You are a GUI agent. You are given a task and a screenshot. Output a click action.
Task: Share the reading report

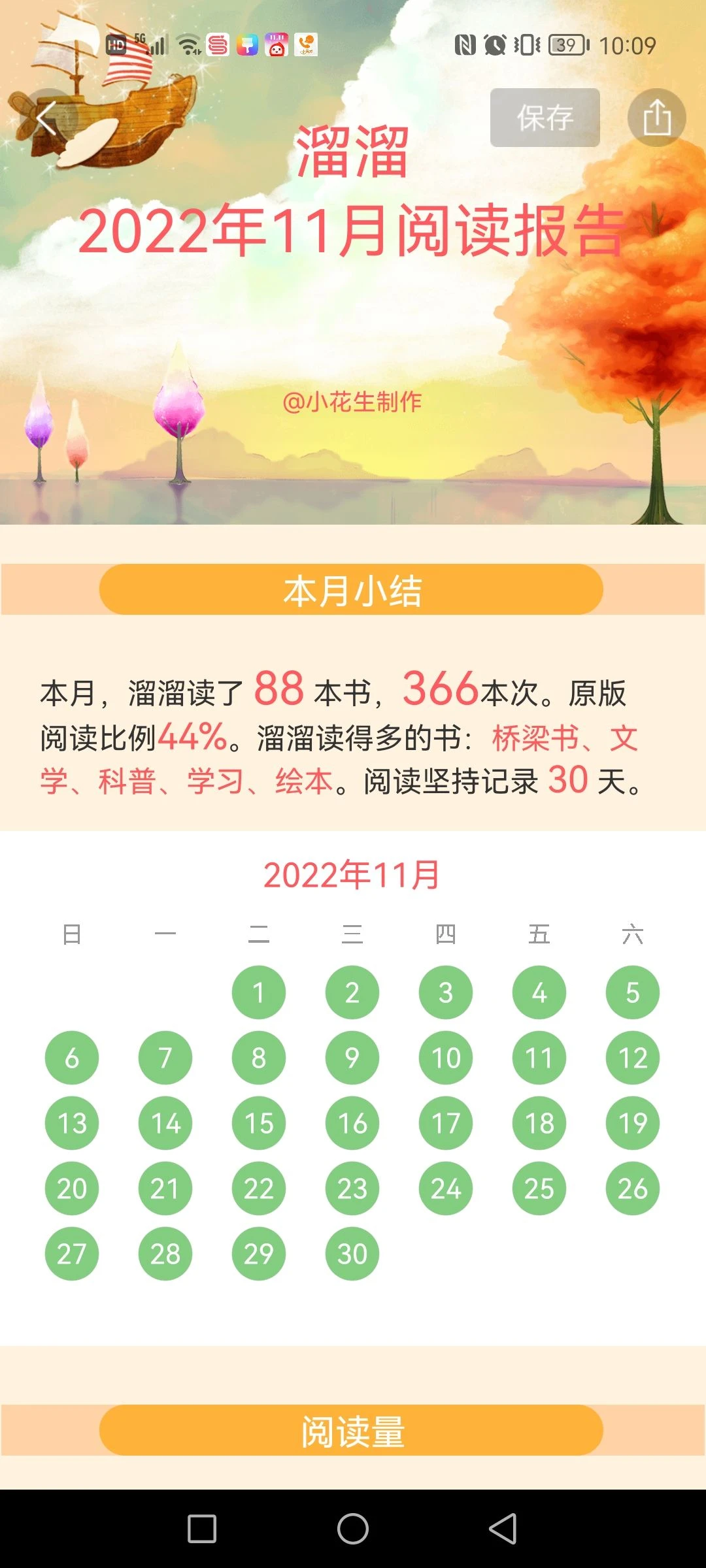point(656,118)
